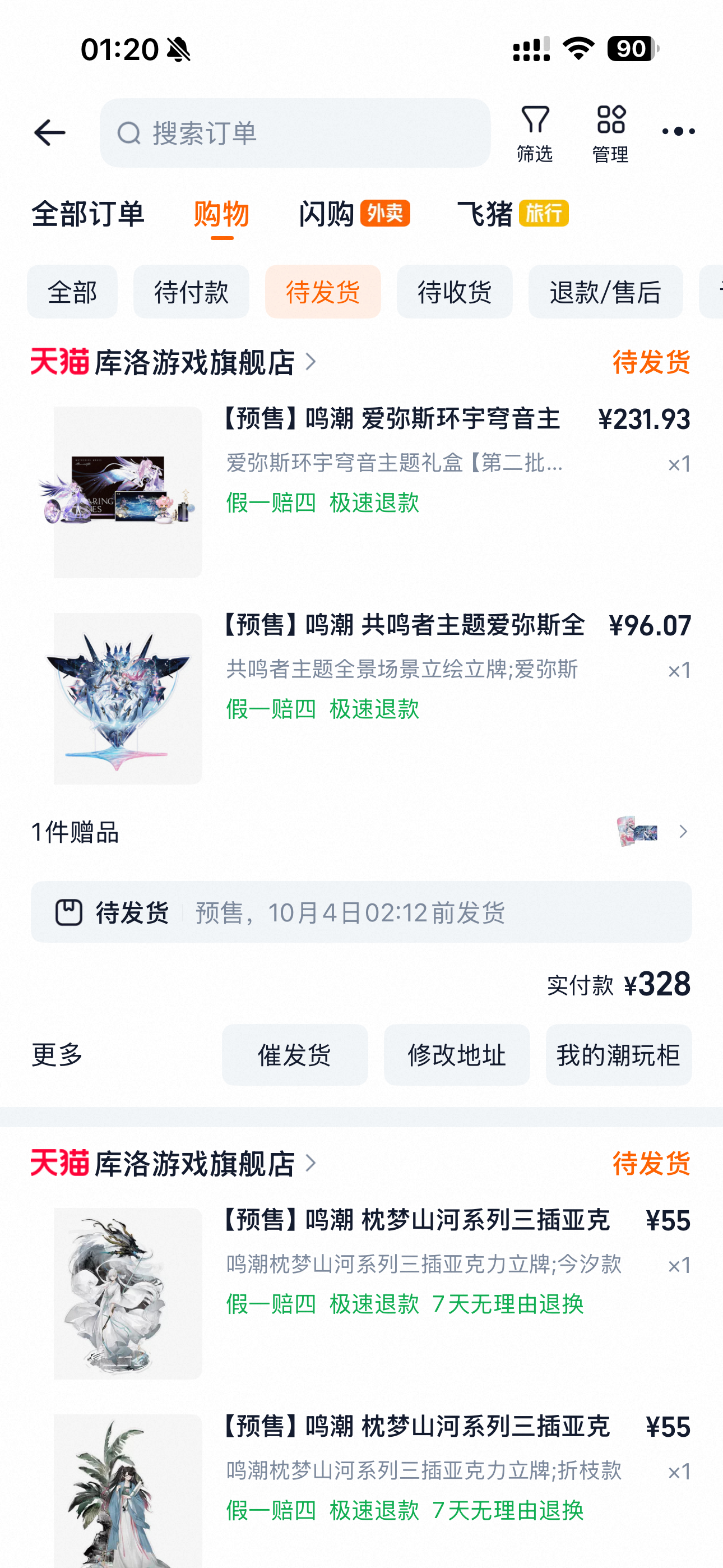723x1568 pixels.
Task: Tap 修改地址 to change address
Action: tap(456, 1054)
